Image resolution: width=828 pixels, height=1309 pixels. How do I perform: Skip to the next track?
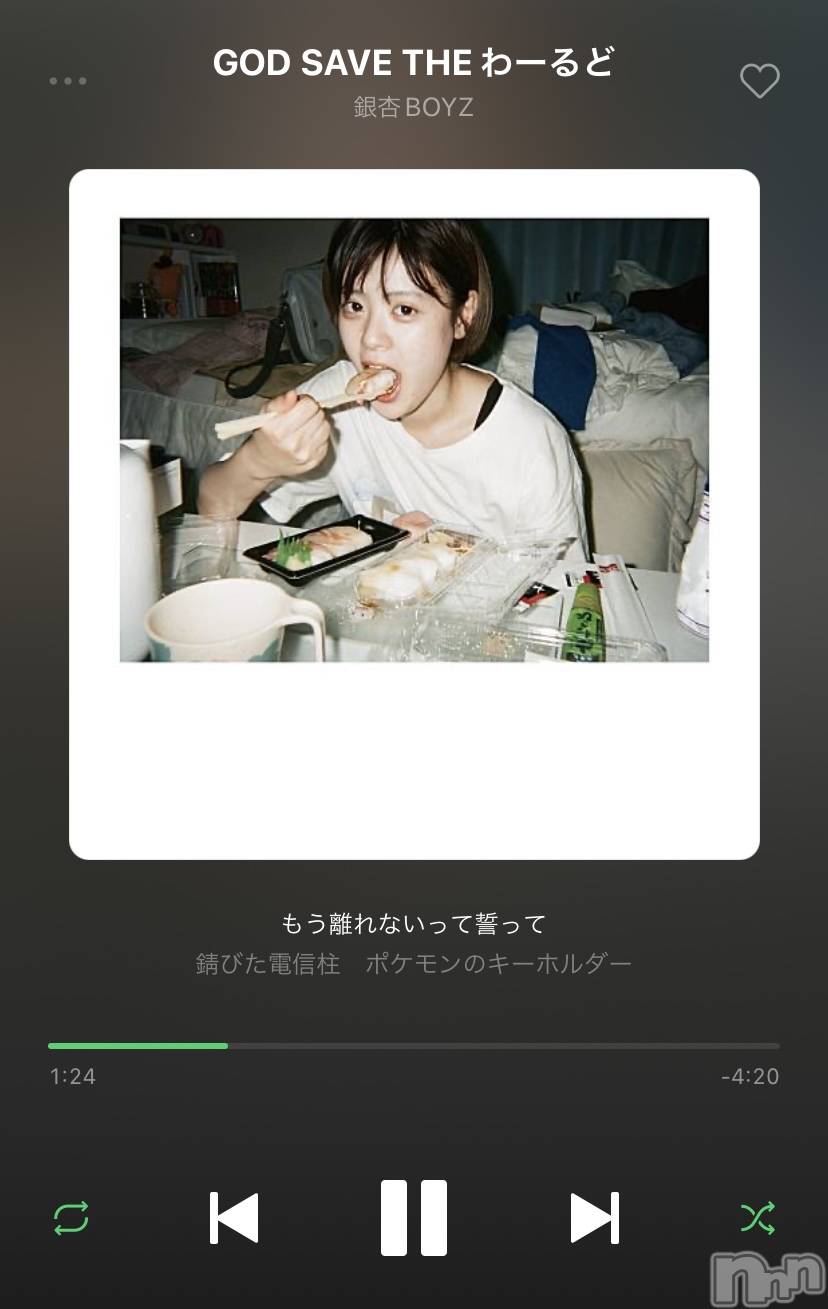[x=594, y=1217]
